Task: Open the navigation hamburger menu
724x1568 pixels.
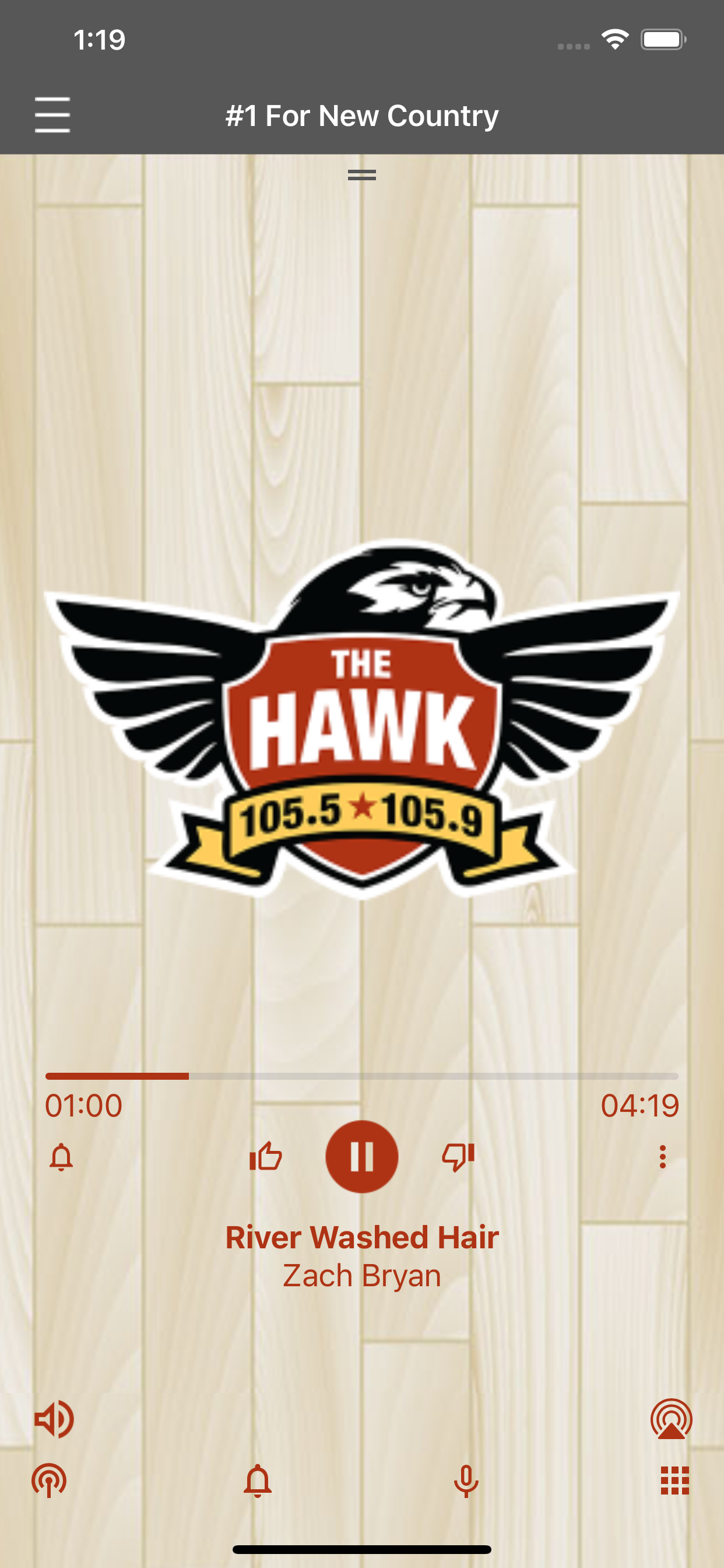Action: [53, 116]
